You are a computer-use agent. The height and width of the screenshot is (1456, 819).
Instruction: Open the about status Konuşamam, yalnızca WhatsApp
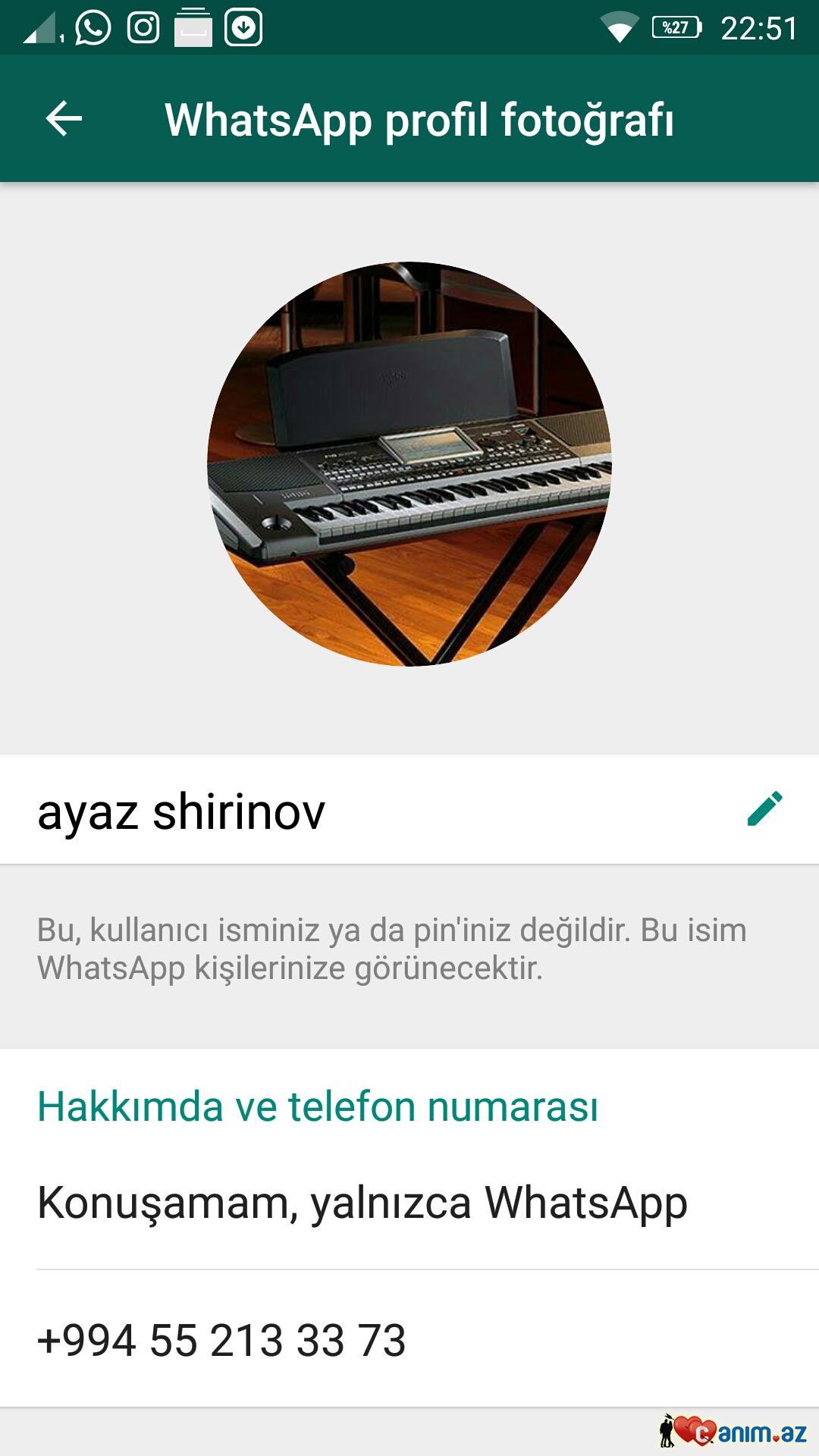[x=362, y=1203]
